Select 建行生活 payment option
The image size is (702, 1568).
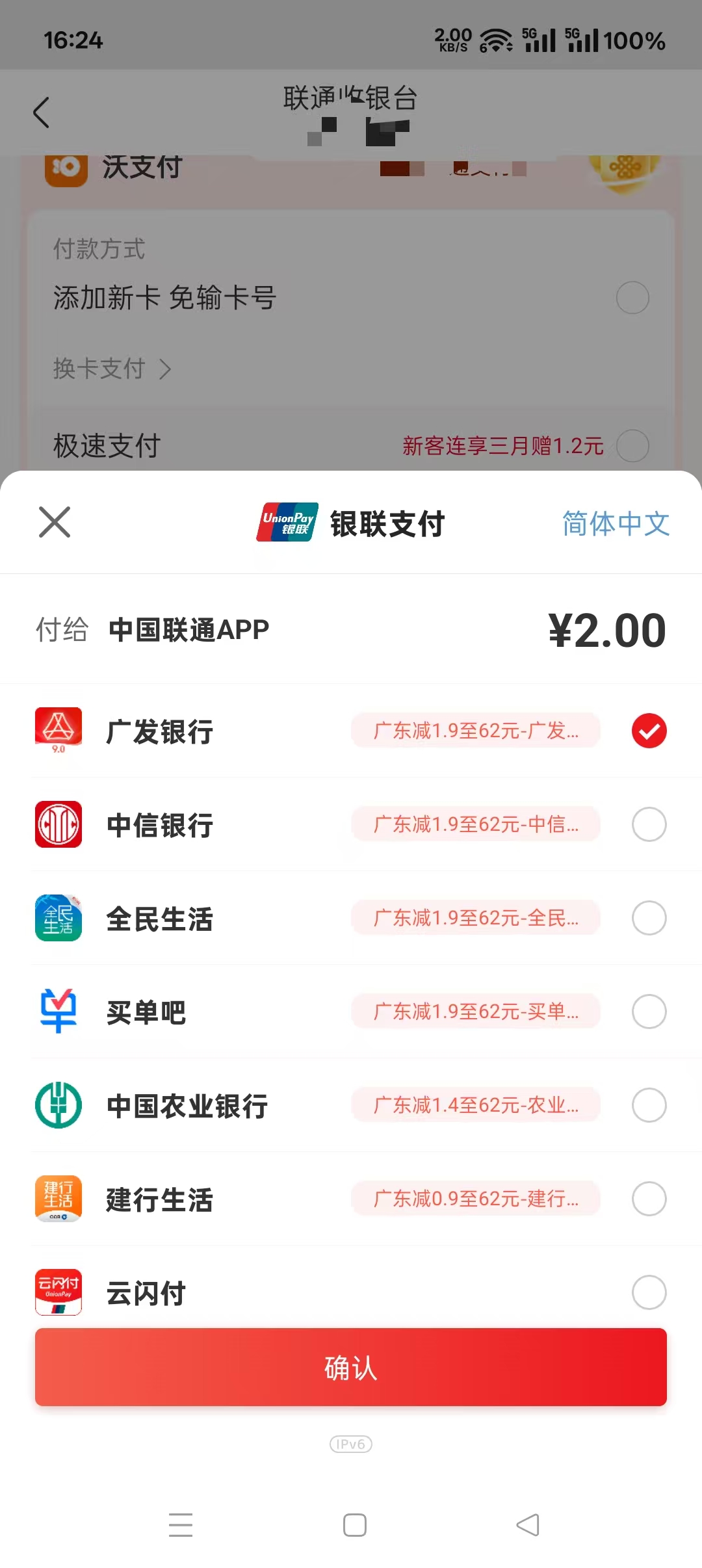tap(351, 1199)
